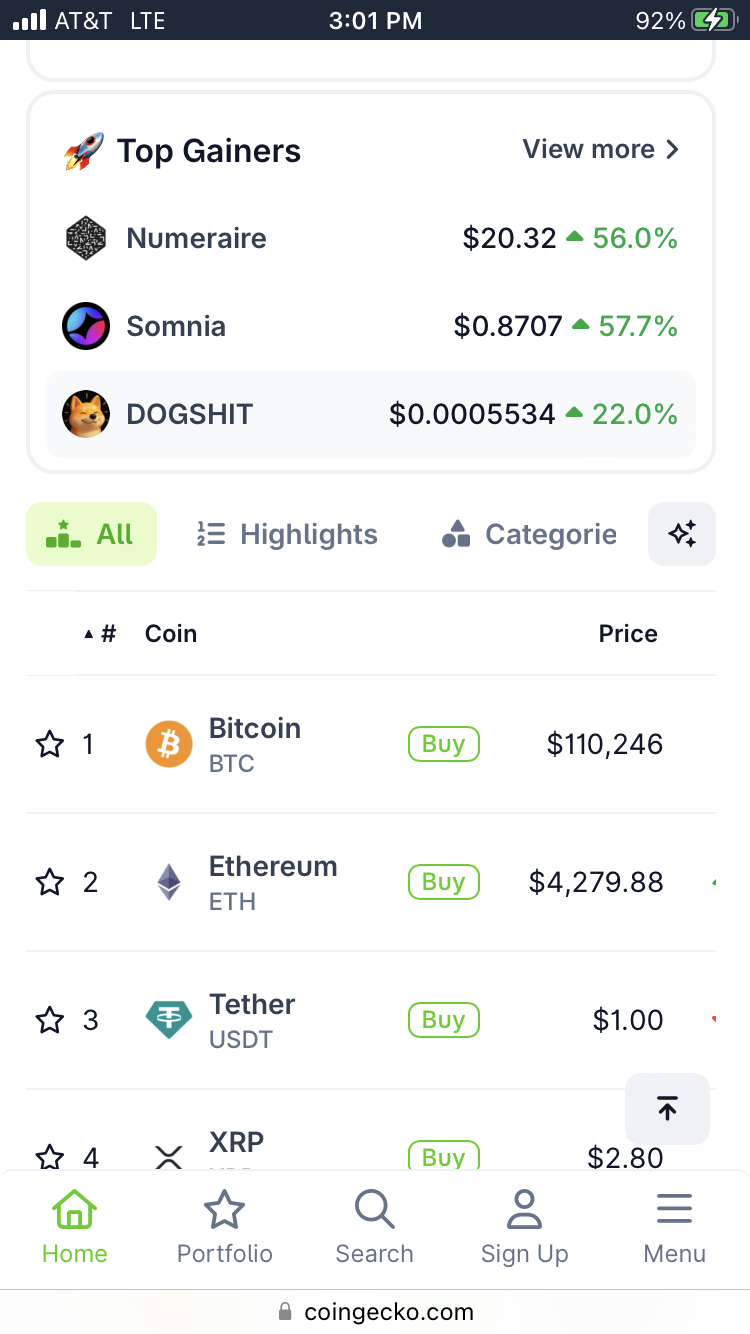The image size is (750, 1334).
Task: Star Ethereum to add to watchlist
Action: (49, 882)
